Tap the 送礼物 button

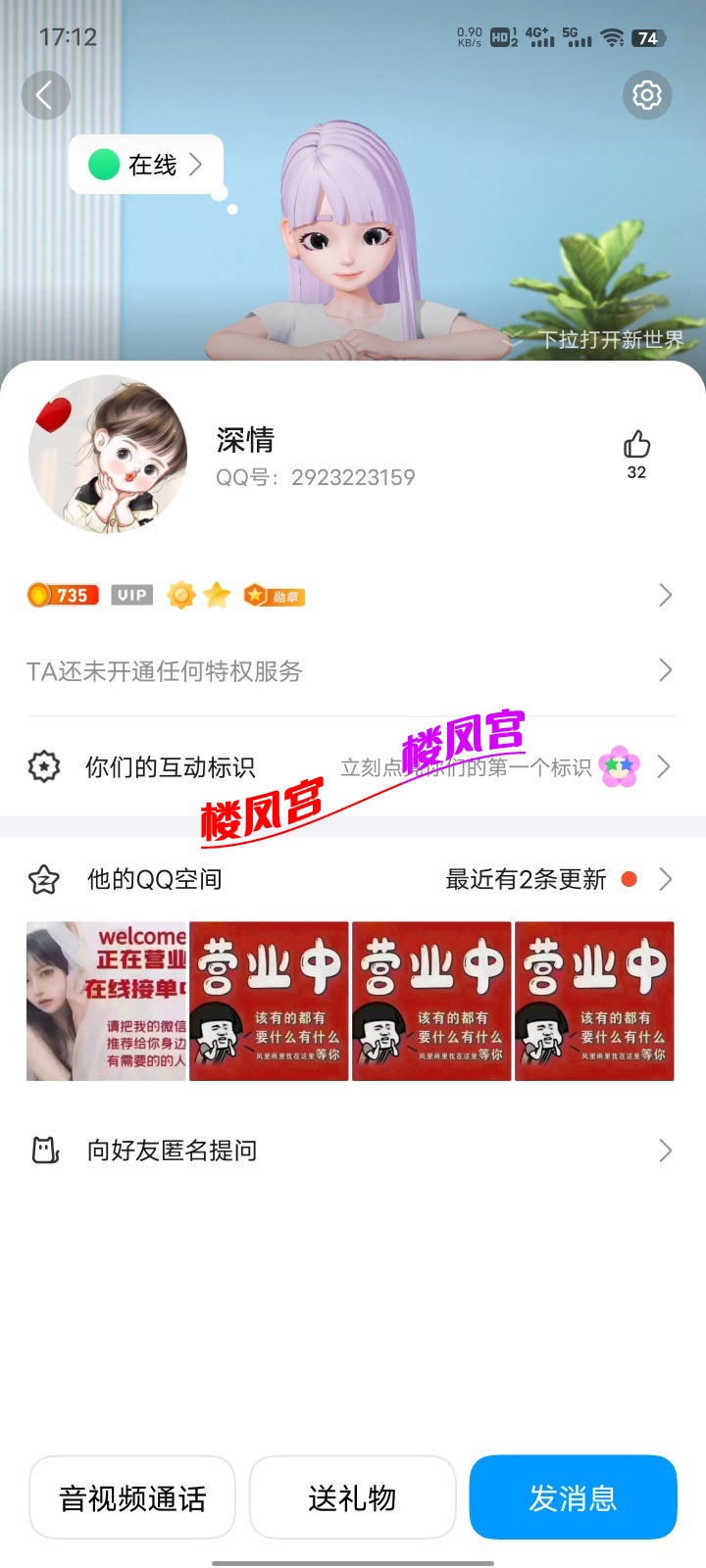(353, 1497)
